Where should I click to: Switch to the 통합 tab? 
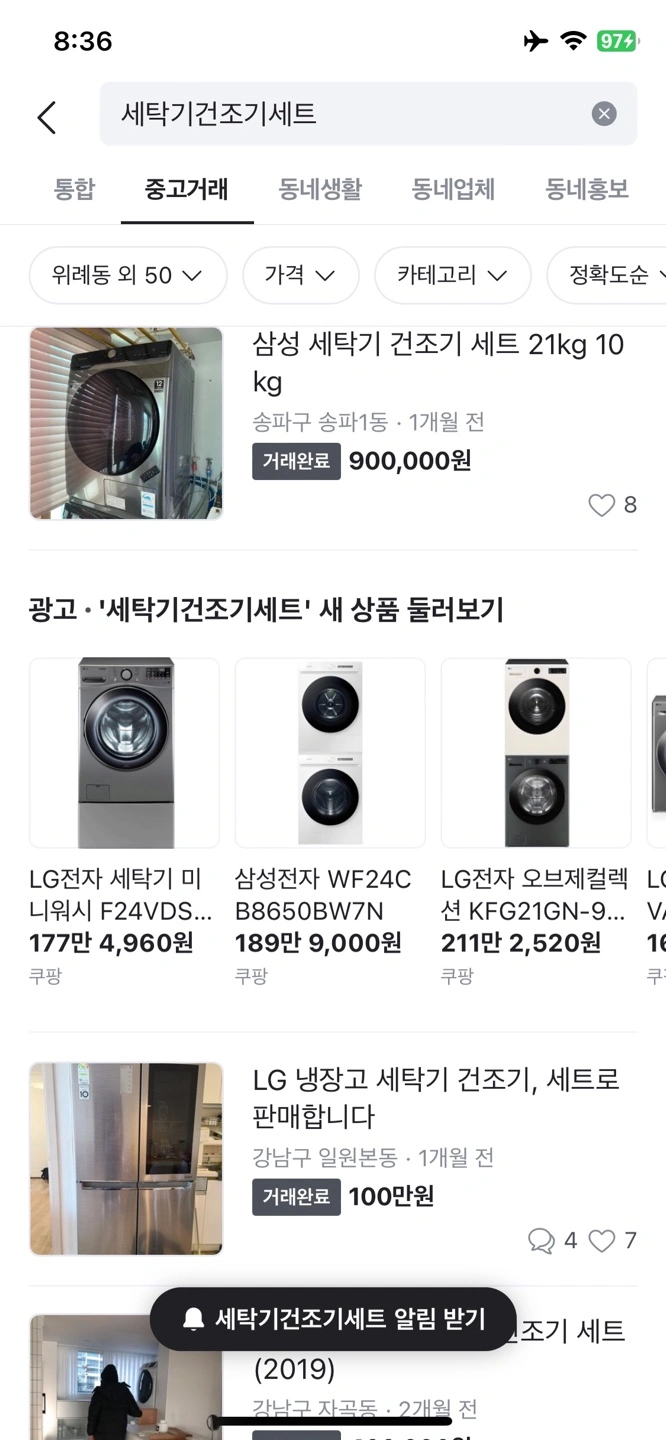tap(74, 189)
